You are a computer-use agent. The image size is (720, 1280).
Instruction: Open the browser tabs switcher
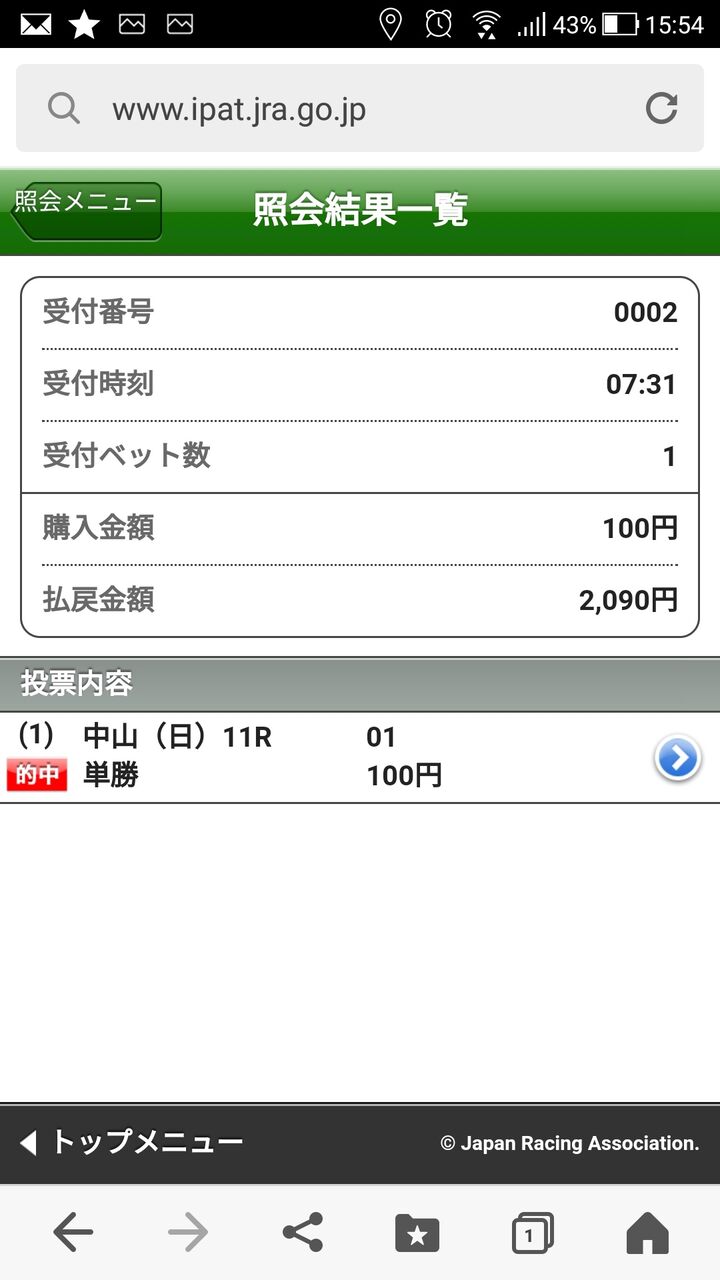click(x=532, y=1234)
